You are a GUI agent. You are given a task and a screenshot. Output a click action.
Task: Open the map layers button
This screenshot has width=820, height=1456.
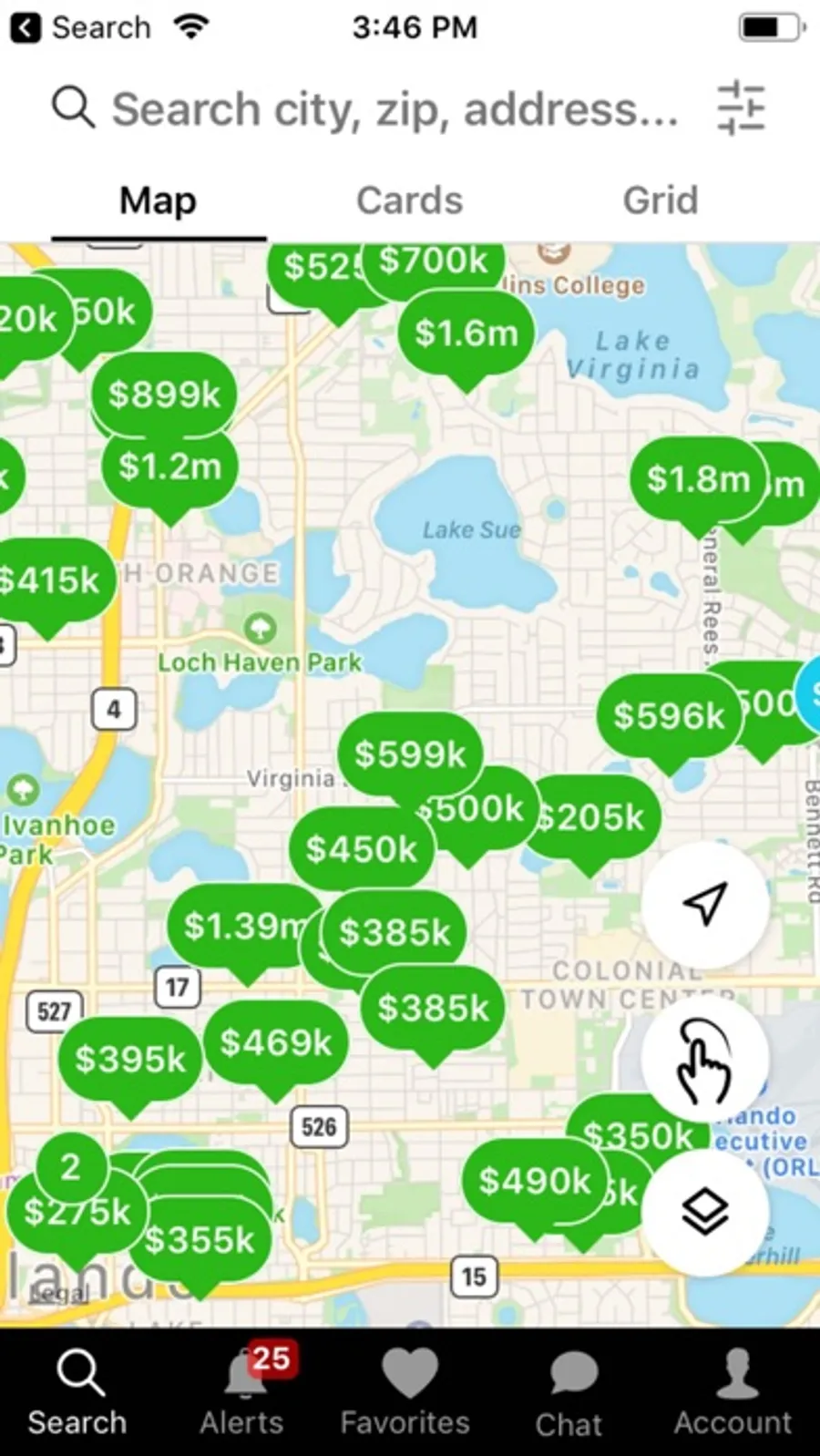pyautogui.click(x=704, y=1212)
